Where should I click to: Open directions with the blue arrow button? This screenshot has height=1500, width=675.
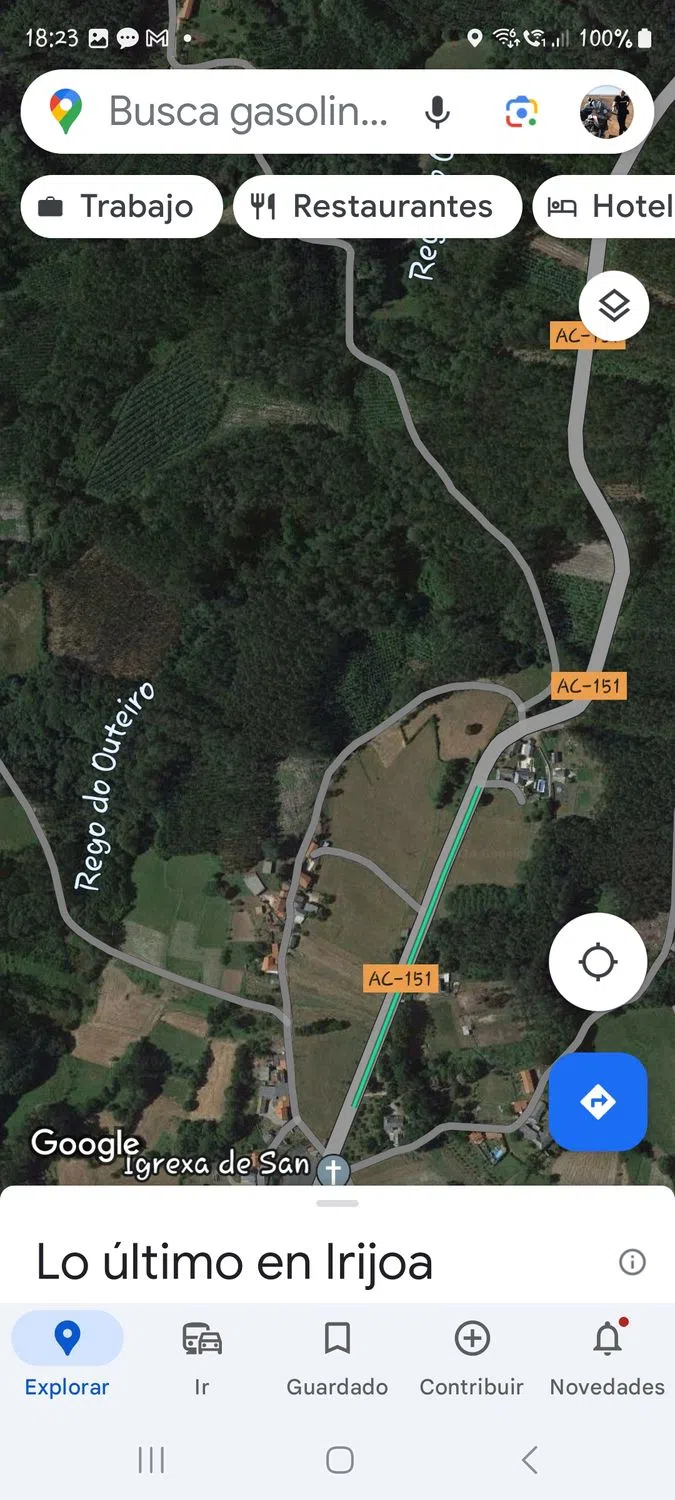point(598,1102)
